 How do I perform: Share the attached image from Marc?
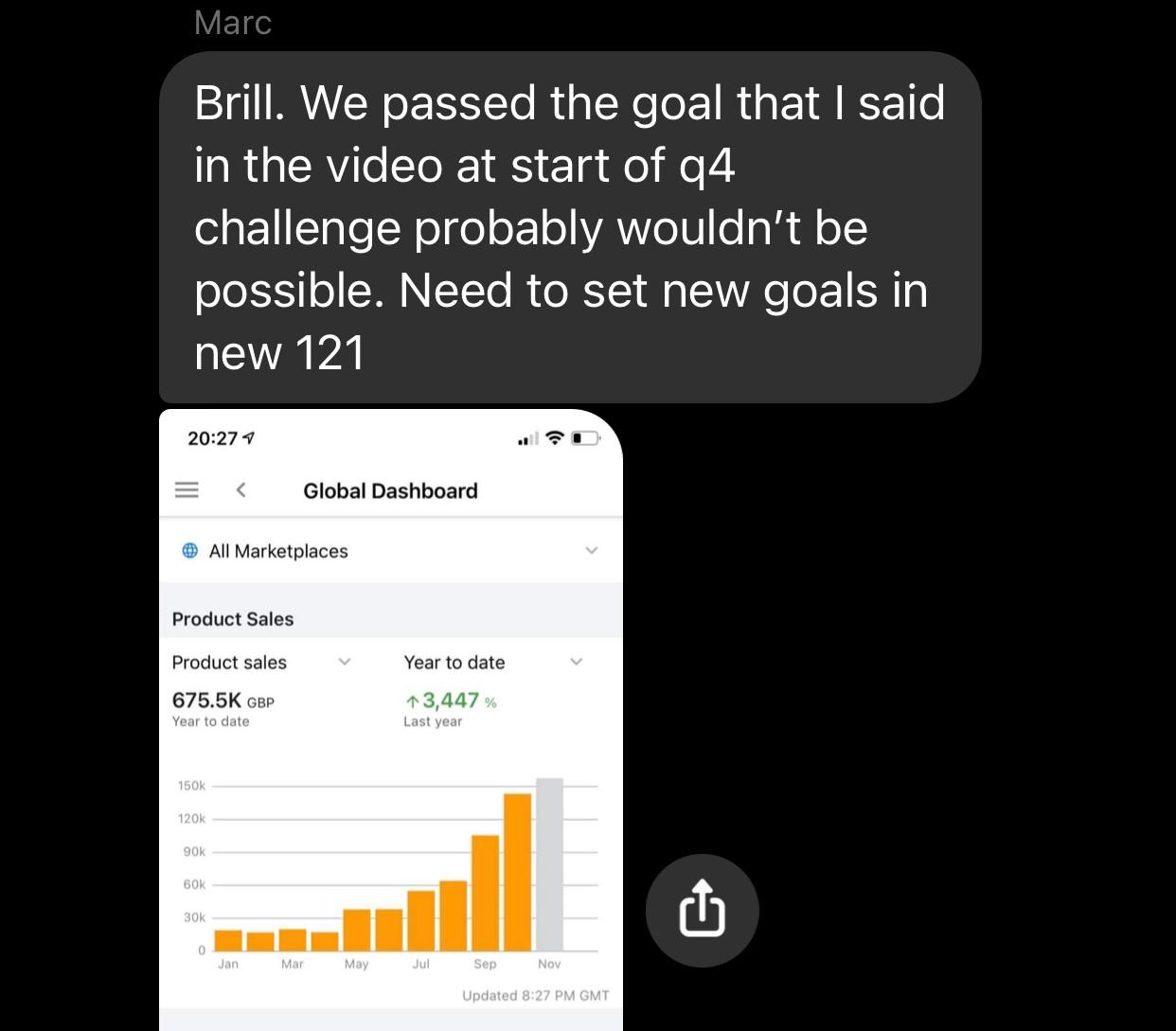pos(702,910)
